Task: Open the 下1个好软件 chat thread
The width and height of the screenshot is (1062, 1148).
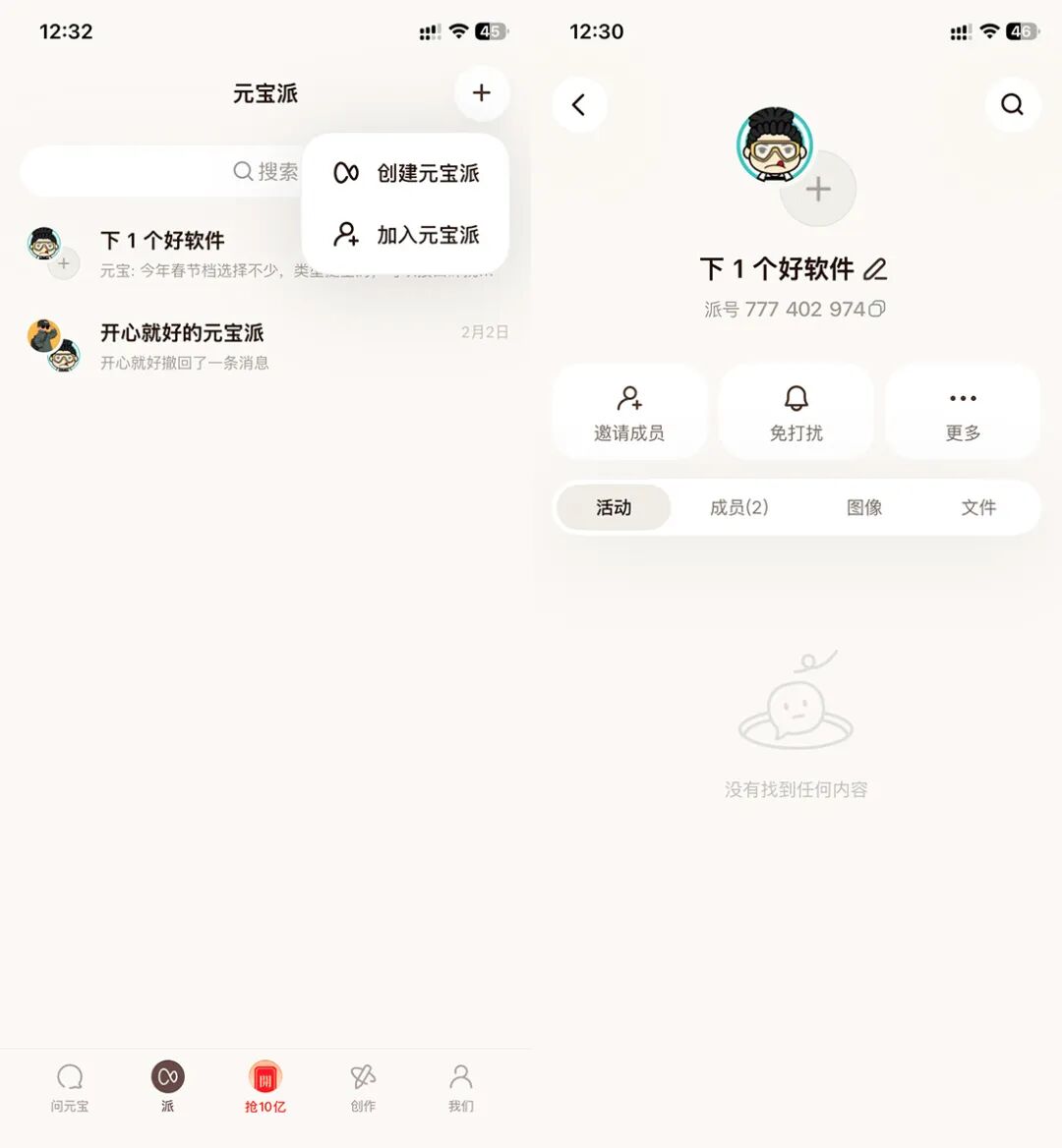Action: coord(162,253)
